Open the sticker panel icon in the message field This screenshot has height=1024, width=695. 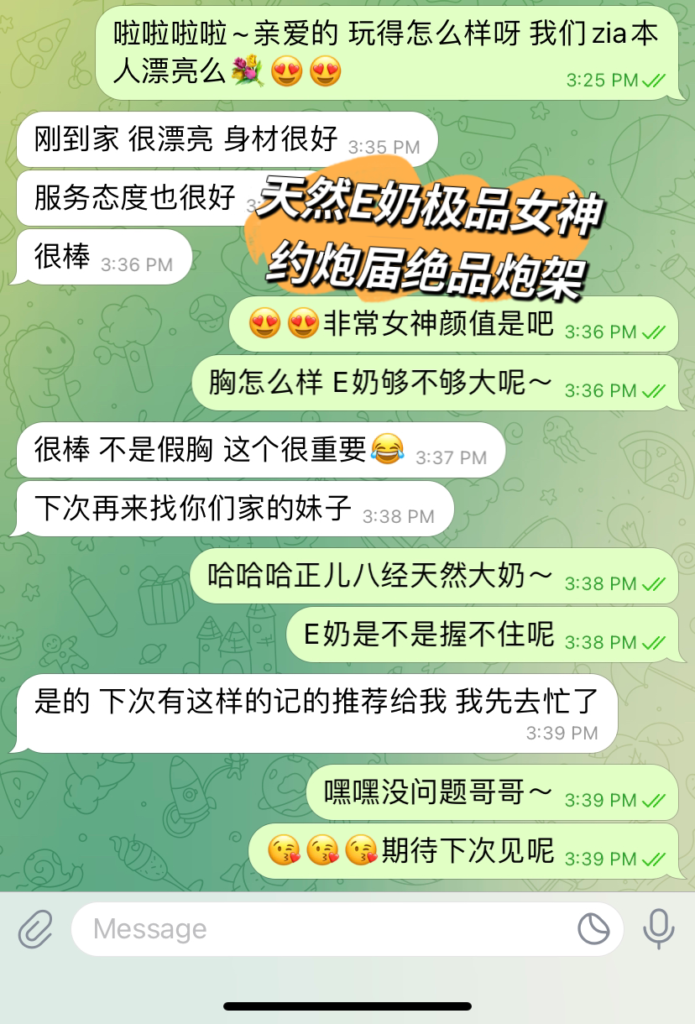pos(594,930)
